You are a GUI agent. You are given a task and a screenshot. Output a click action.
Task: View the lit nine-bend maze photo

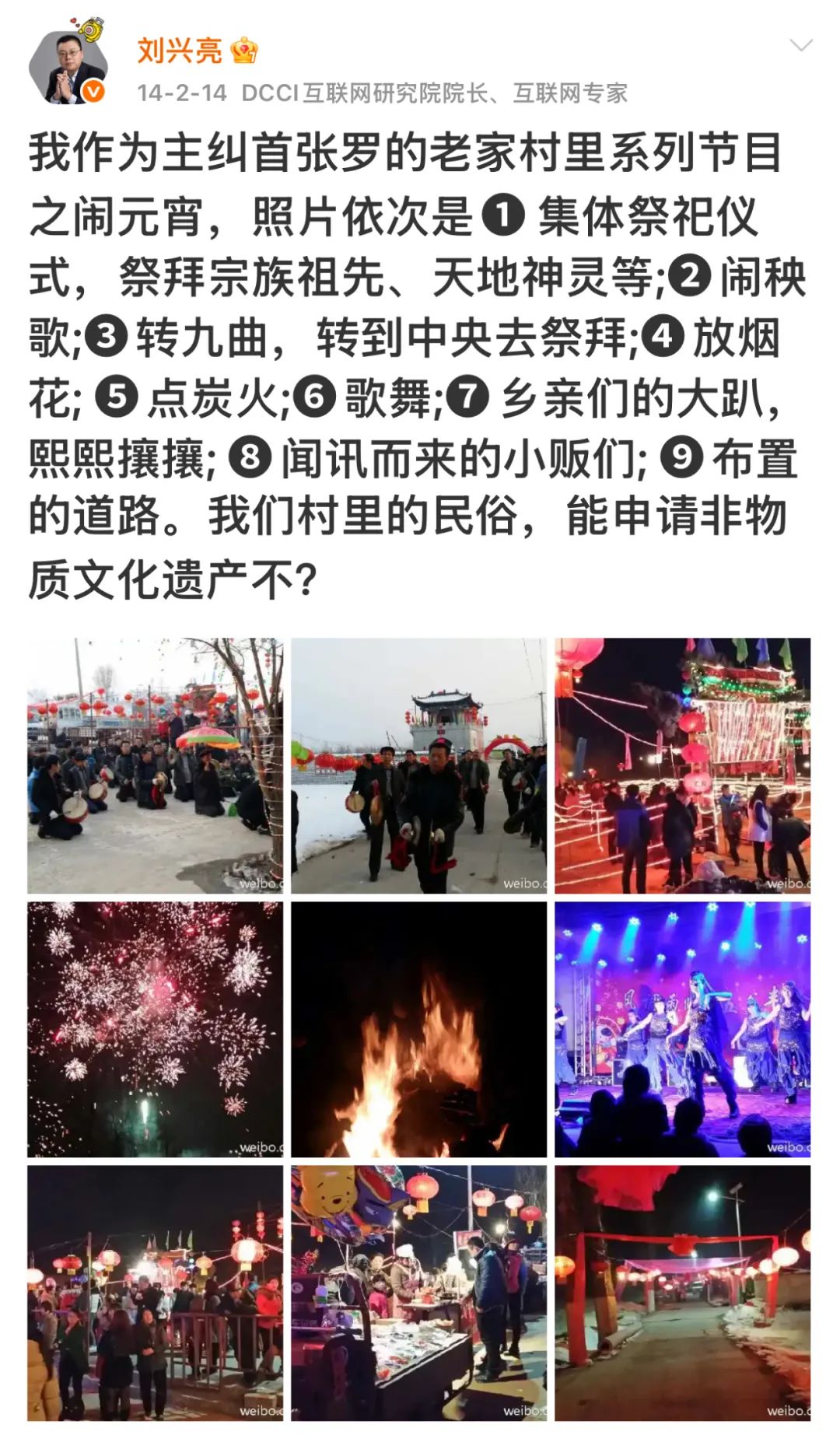682,765
